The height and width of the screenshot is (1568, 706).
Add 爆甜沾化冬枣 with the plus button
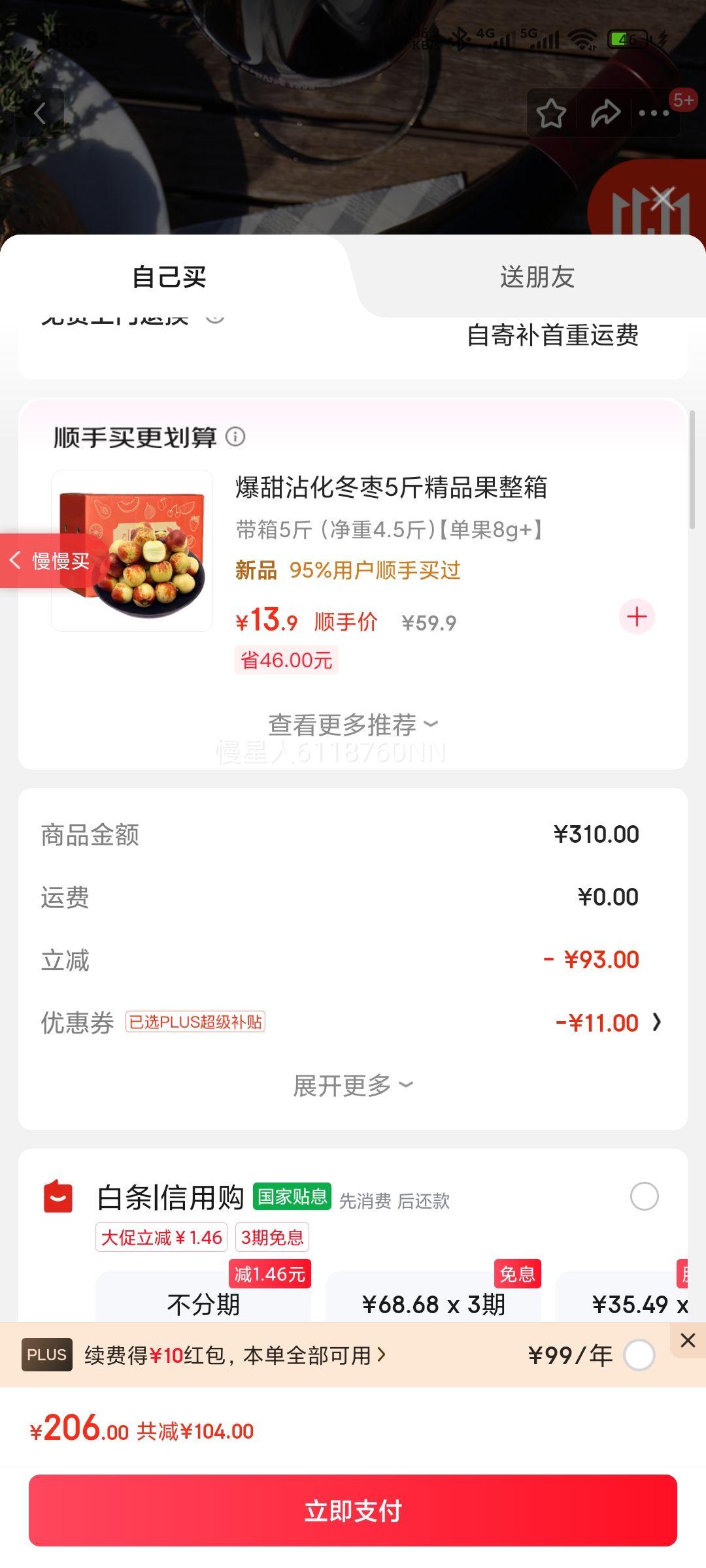[637, 617]
